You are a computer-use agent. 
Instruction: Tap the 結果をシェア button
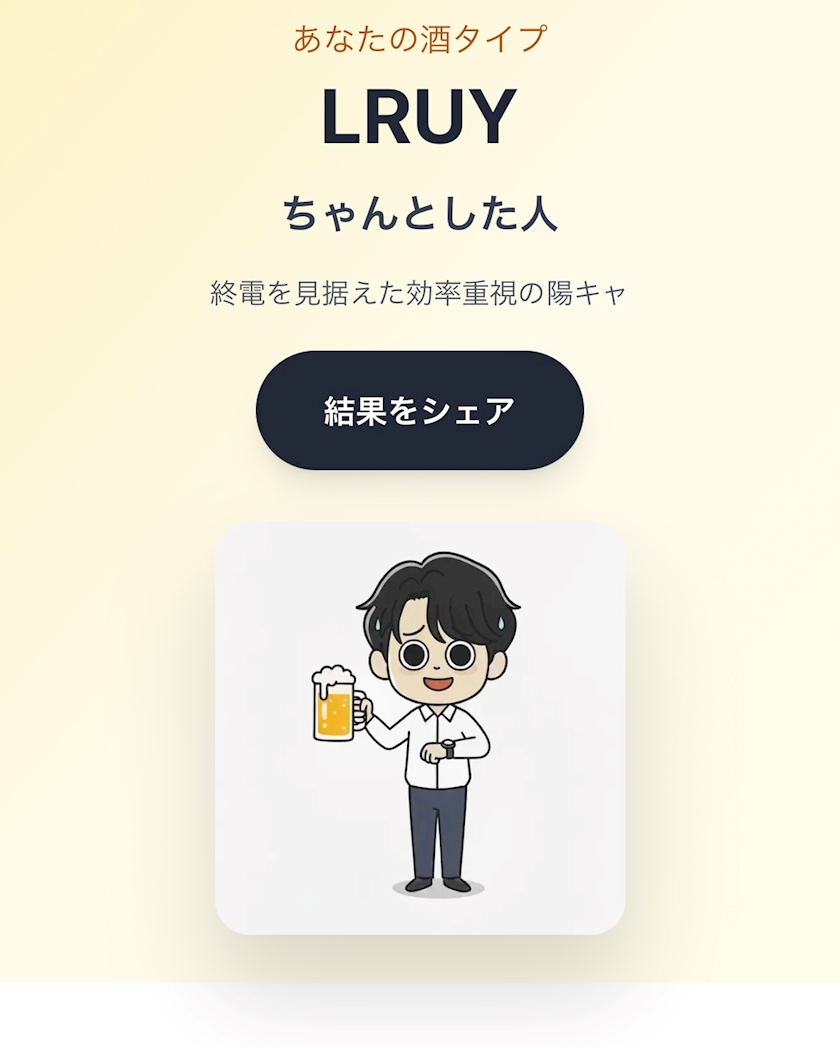pos(420,410)
